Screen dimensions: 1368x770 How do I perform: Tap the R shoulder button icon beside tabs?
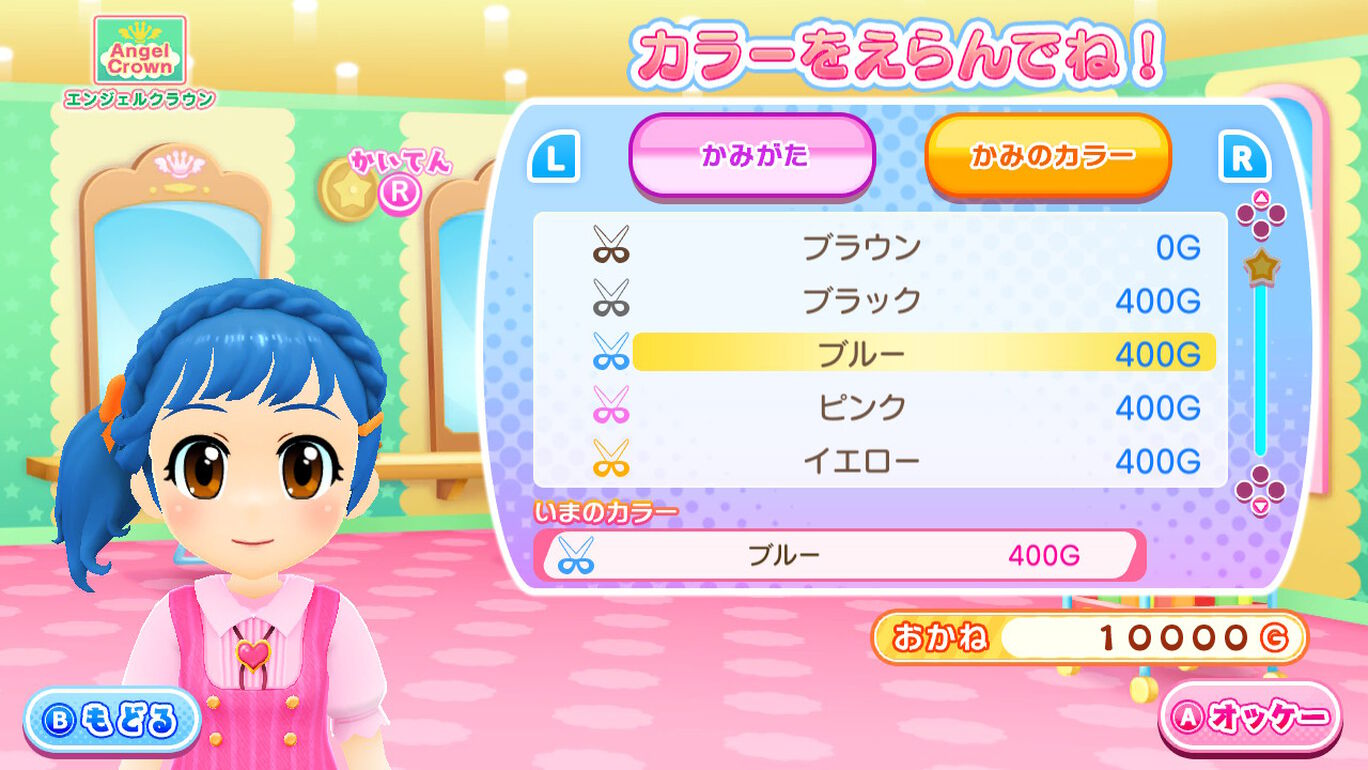click(x=1244, y=158)
